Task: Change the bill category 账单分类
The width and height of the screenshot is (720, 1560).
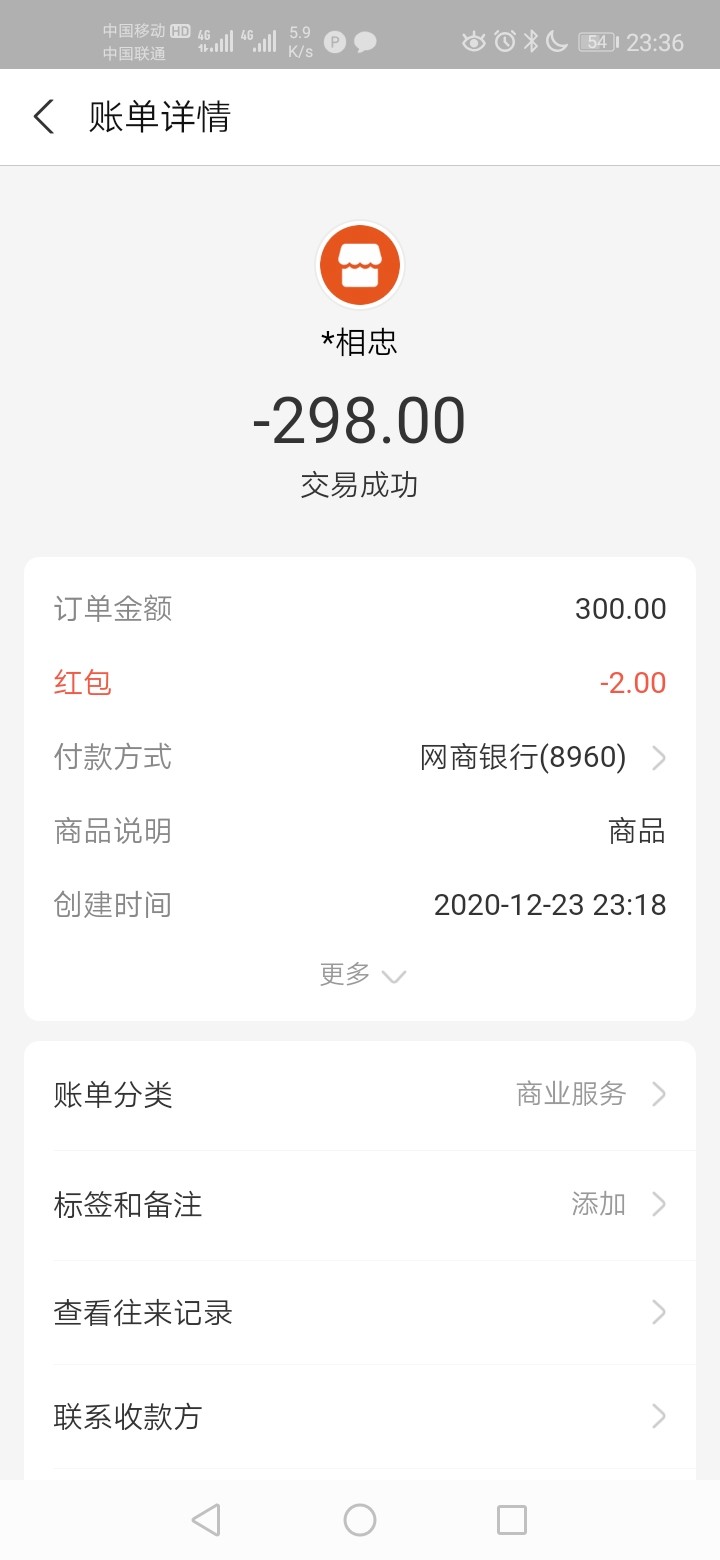Action: point(360,1095)
